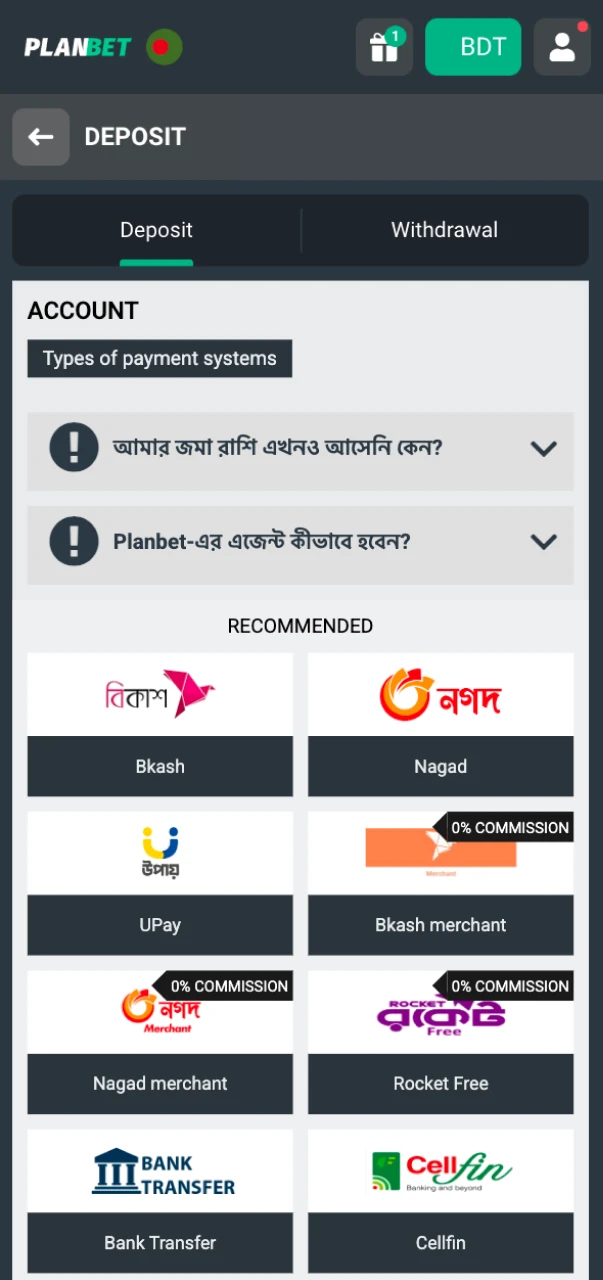Image resolution: width=603 pixels, height=1280 pixels.
Task: Open the gift bonuses icon
Action: (384, 47)
